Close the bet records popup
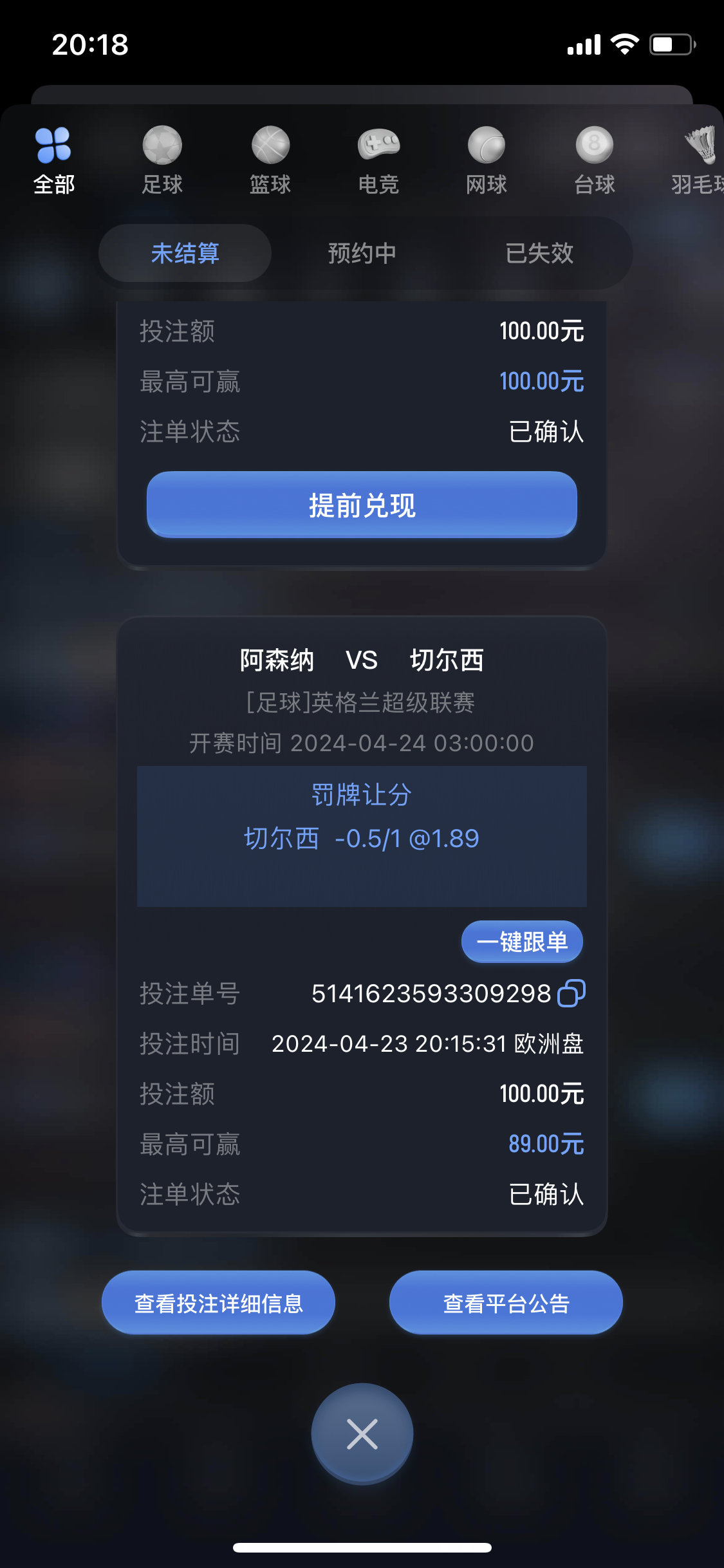Viewport: 724px width, 1568px height. click(362, 1434)
